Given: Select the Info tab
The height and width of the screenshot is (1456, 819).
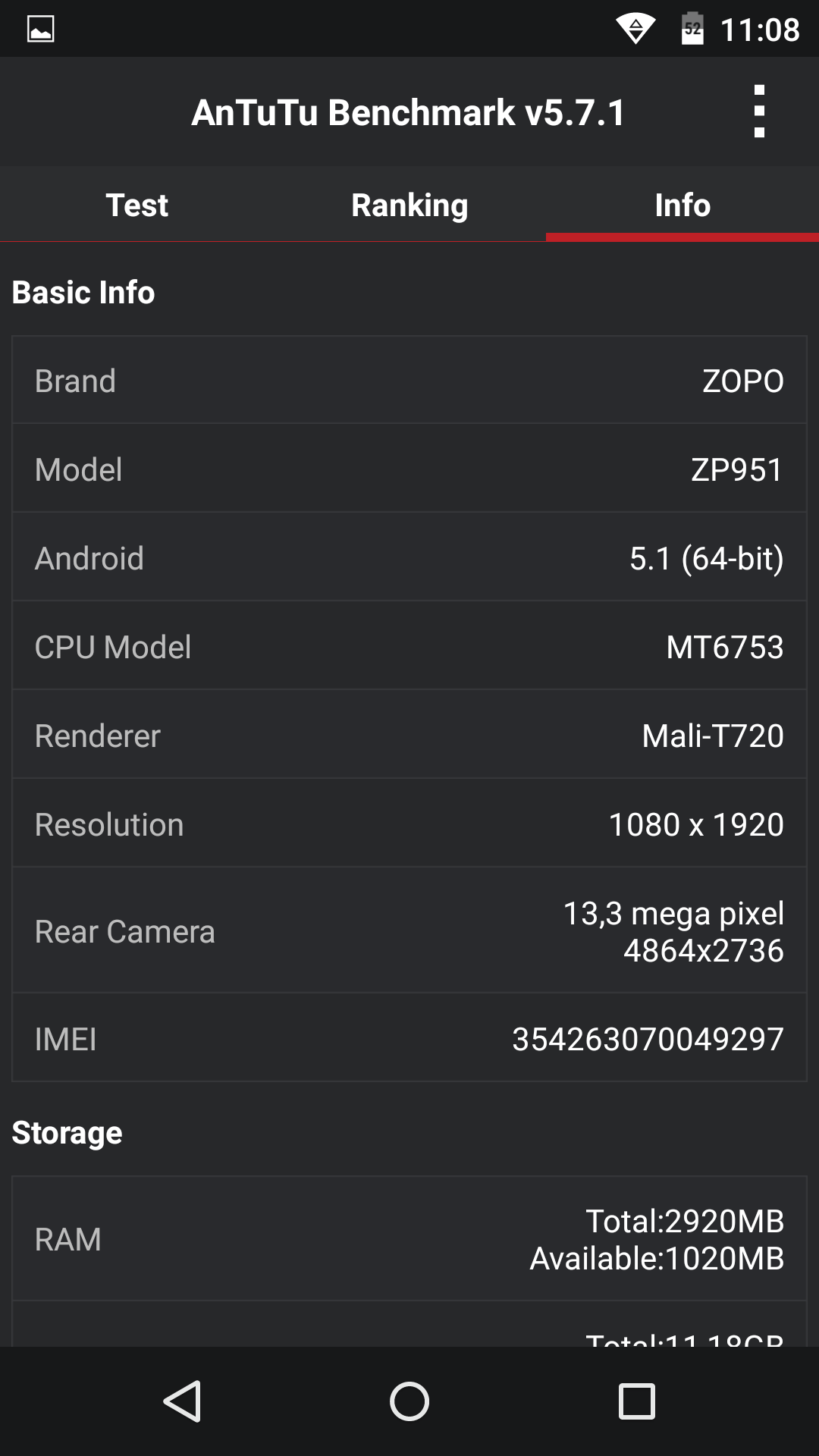Looking at the screenshot, I should 682,205.
